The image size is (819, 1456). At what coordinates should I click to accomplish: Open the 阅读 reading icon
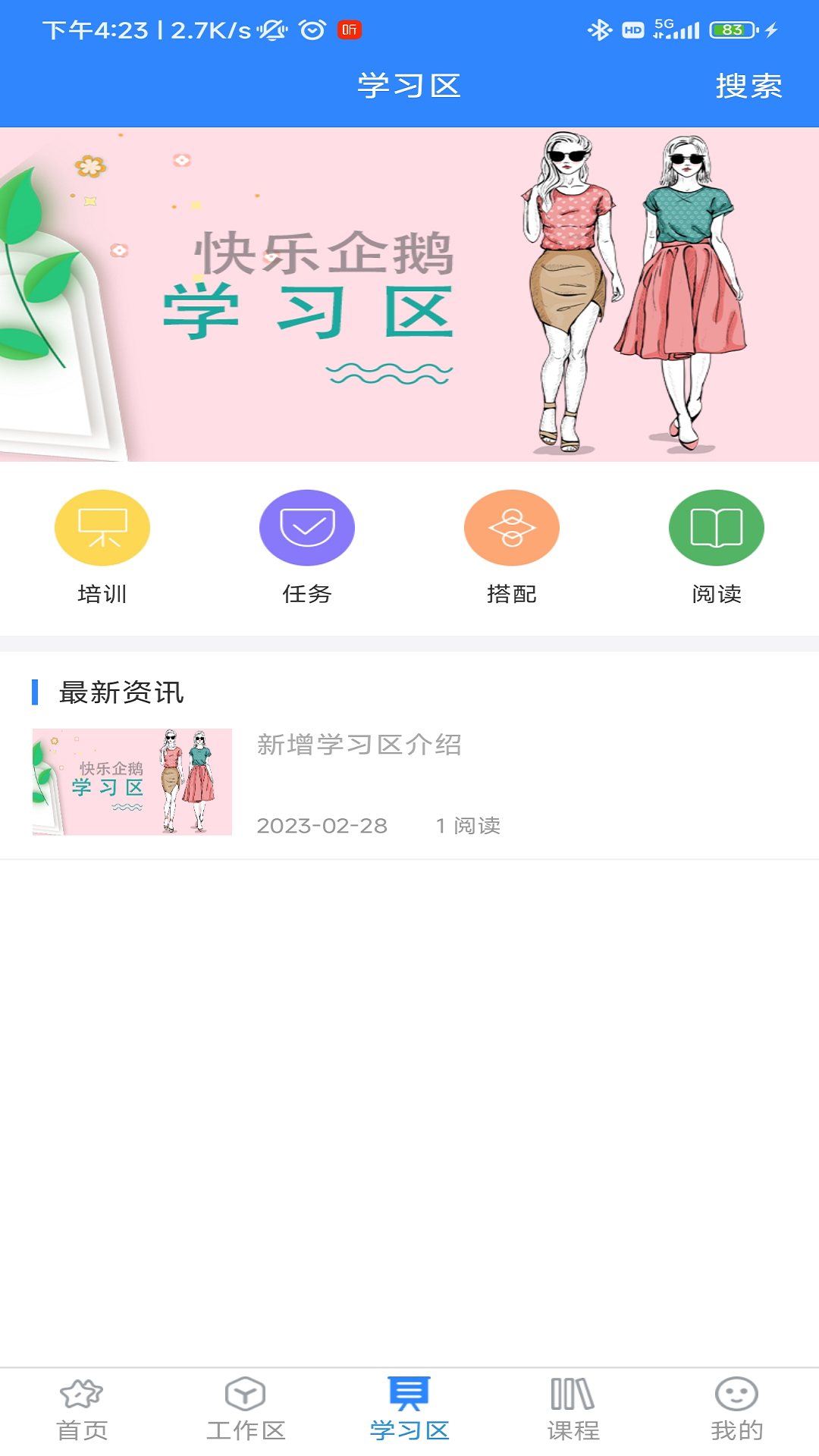pyautogui.click(x=715, y=529)
